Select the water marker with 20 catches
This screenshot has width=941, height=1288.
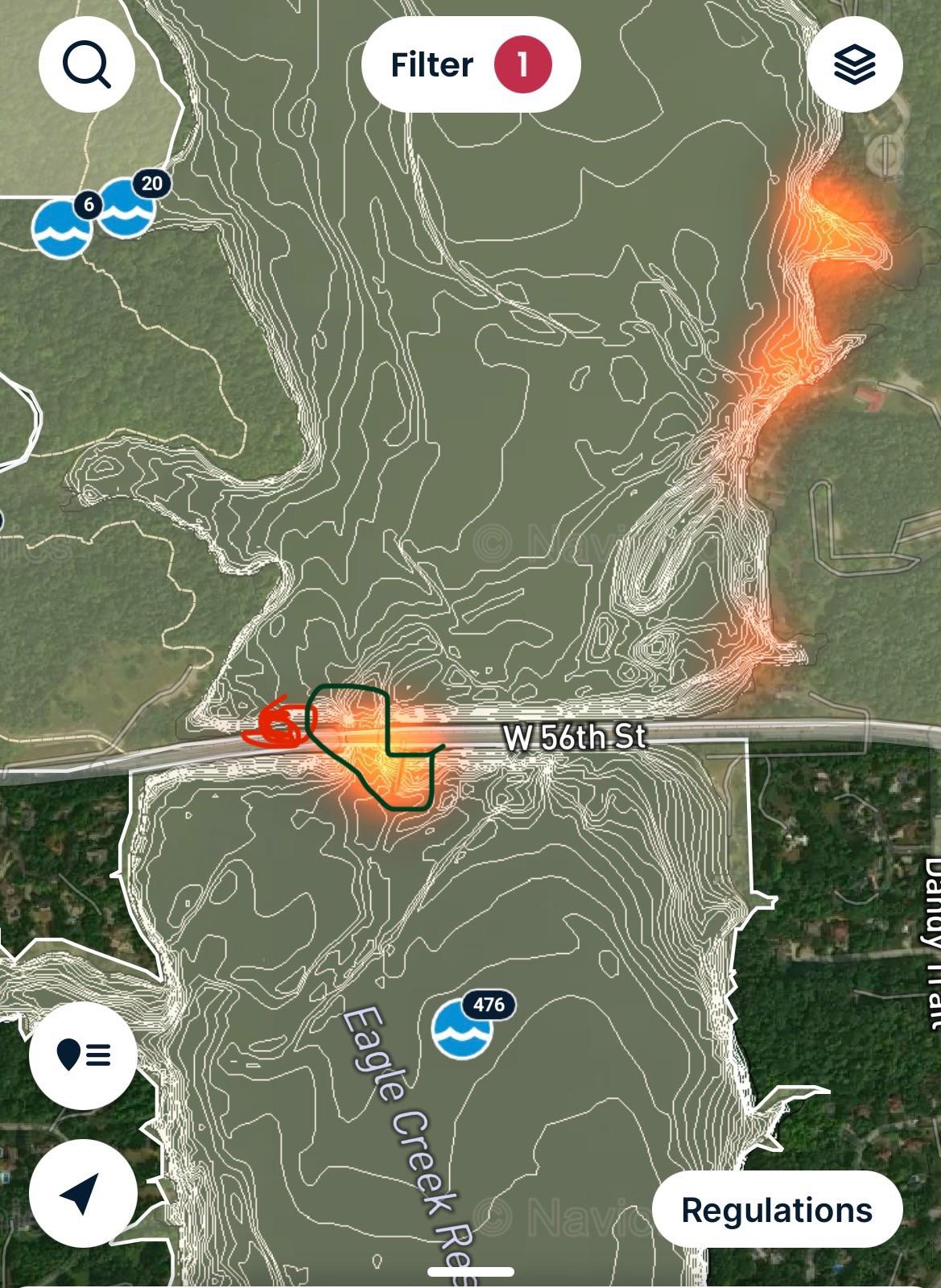pyautogui.click(x=129, y=209)
